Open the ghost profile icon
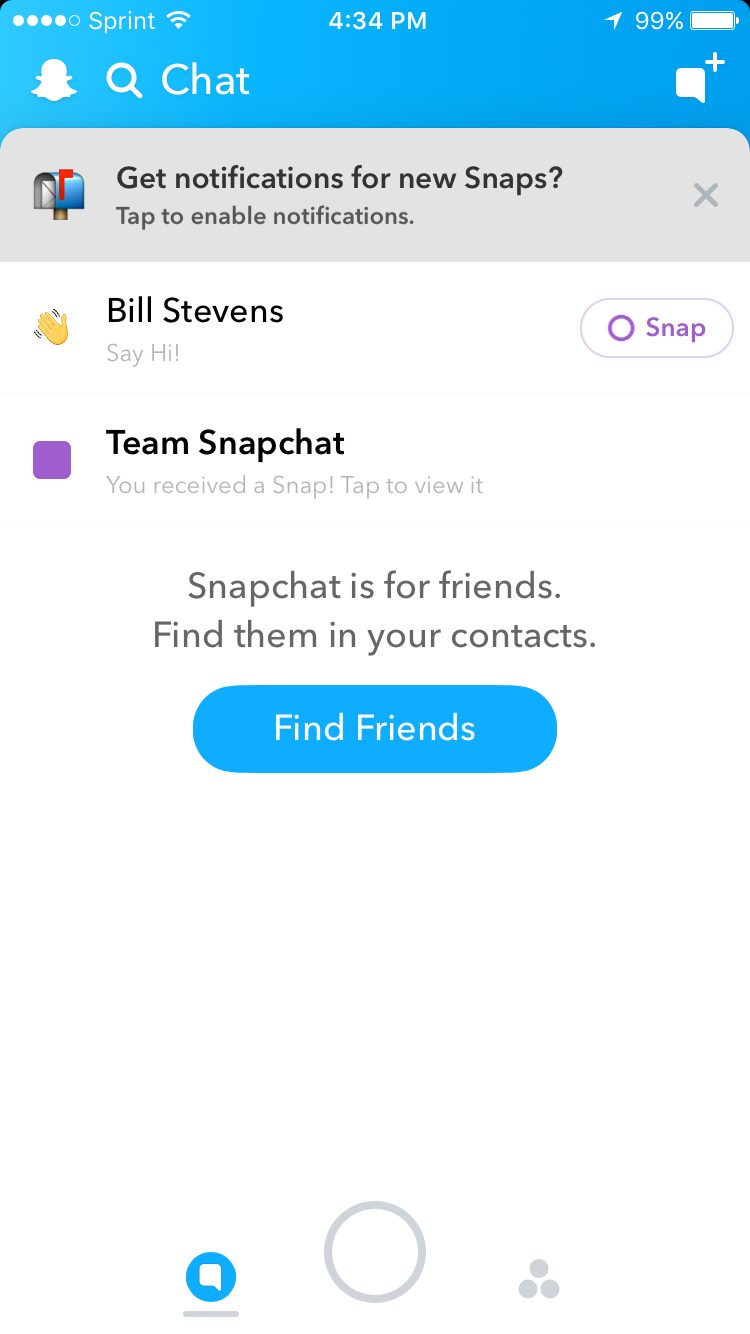The image size is (750, 1334). (54, 80)
